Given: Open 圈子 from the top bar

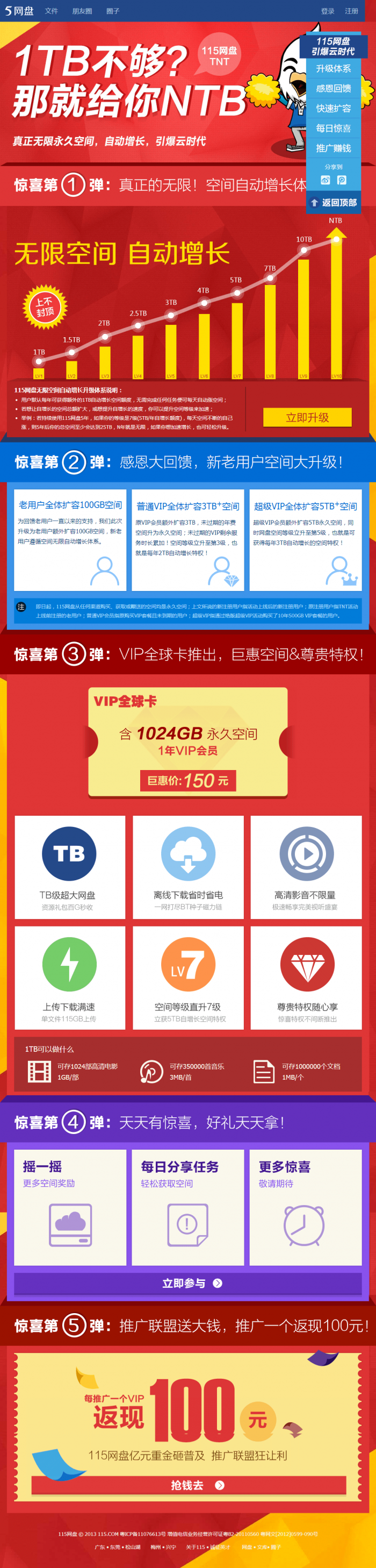Looking at the screenshot, I should [x=113, y=11].
